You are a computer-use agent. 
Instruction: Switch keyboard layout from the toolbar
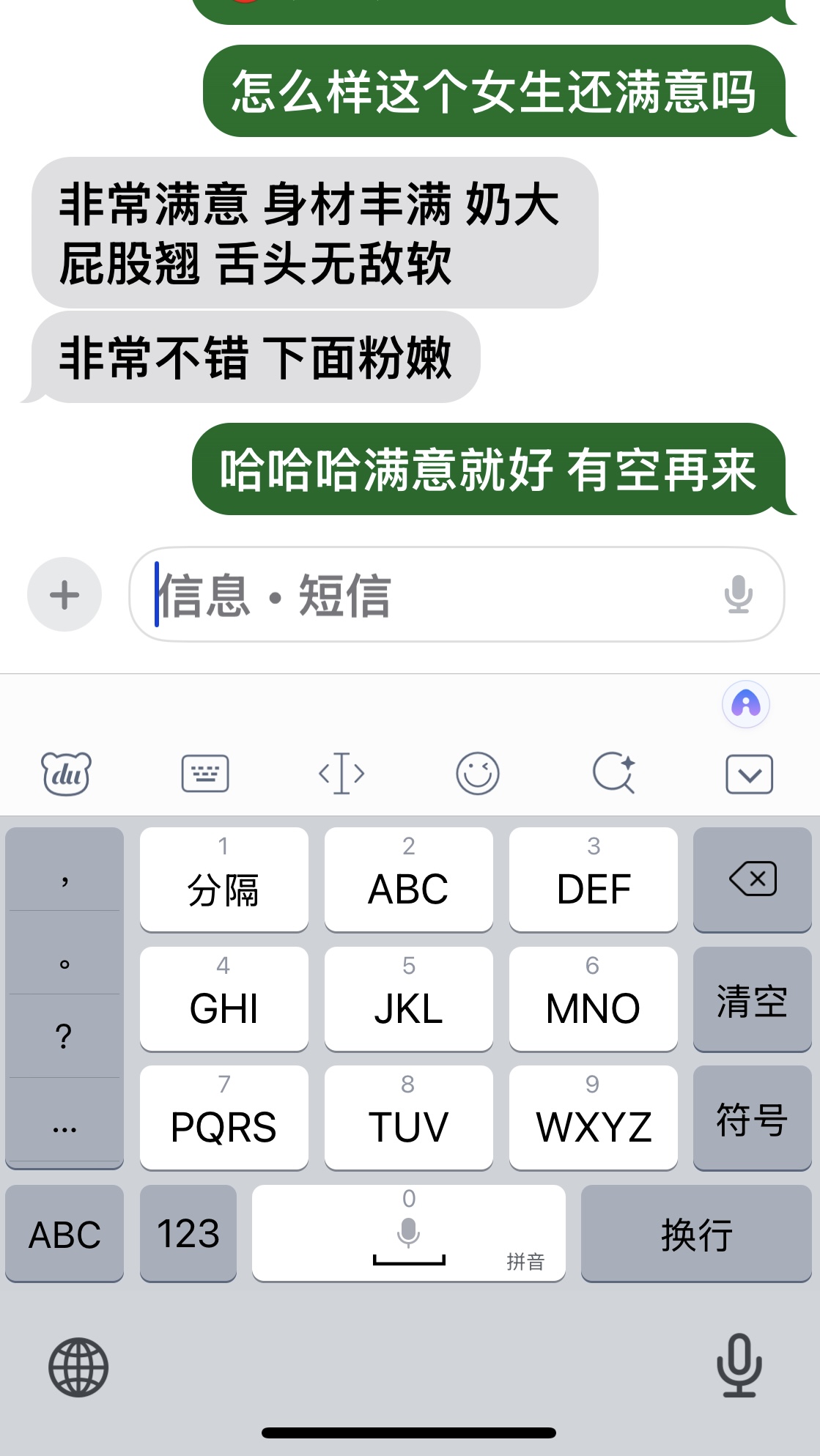click(205, 774)
